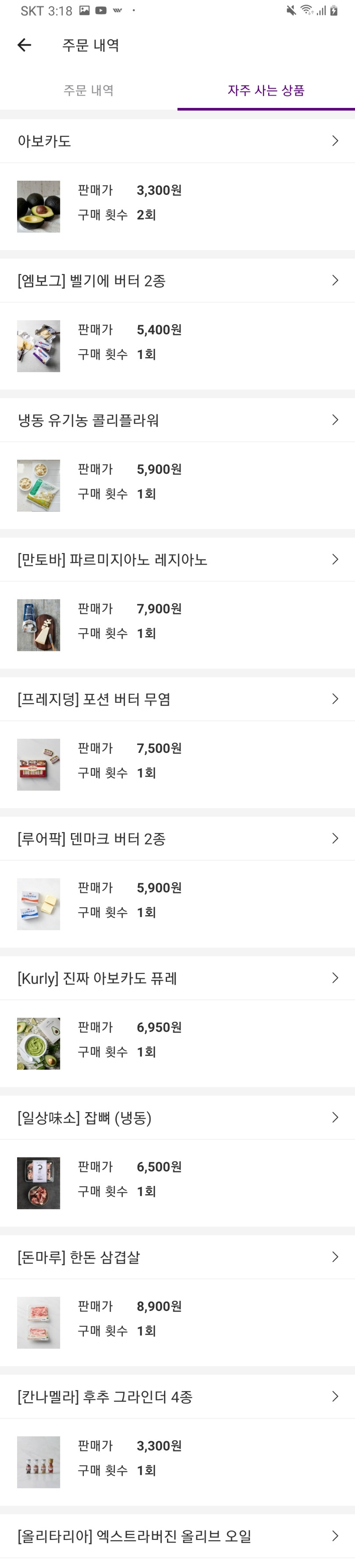Switch to the 주문 내역 tab

tap(89, 90)
